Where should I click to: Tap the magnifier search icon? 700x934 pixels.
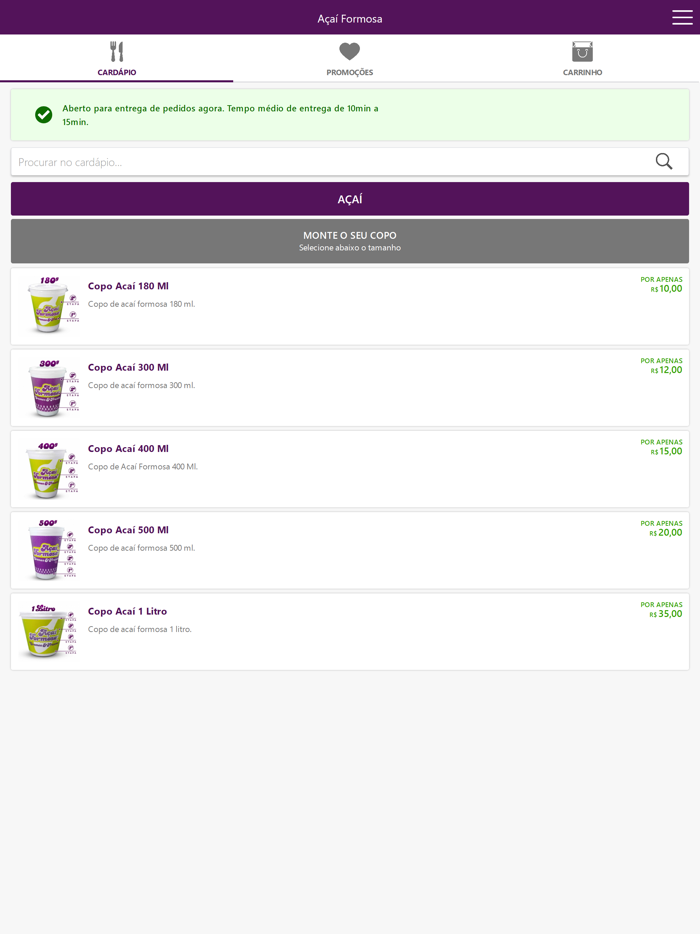point(664,162)
